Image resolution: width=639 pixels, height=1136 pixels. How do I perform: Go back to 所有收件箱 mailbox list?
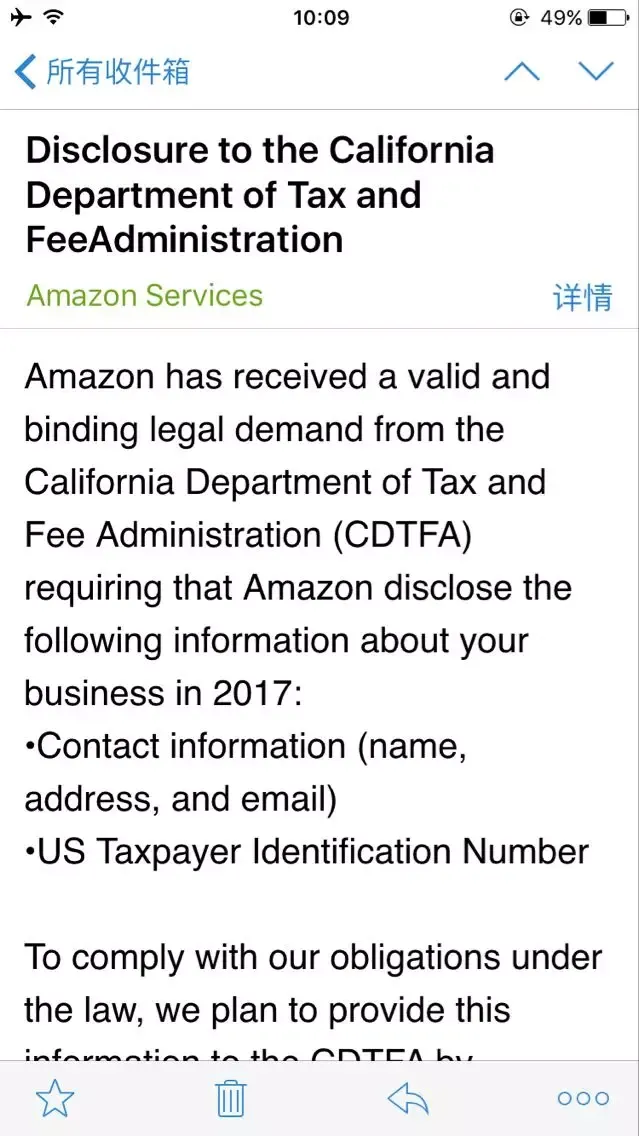point(101,72)
